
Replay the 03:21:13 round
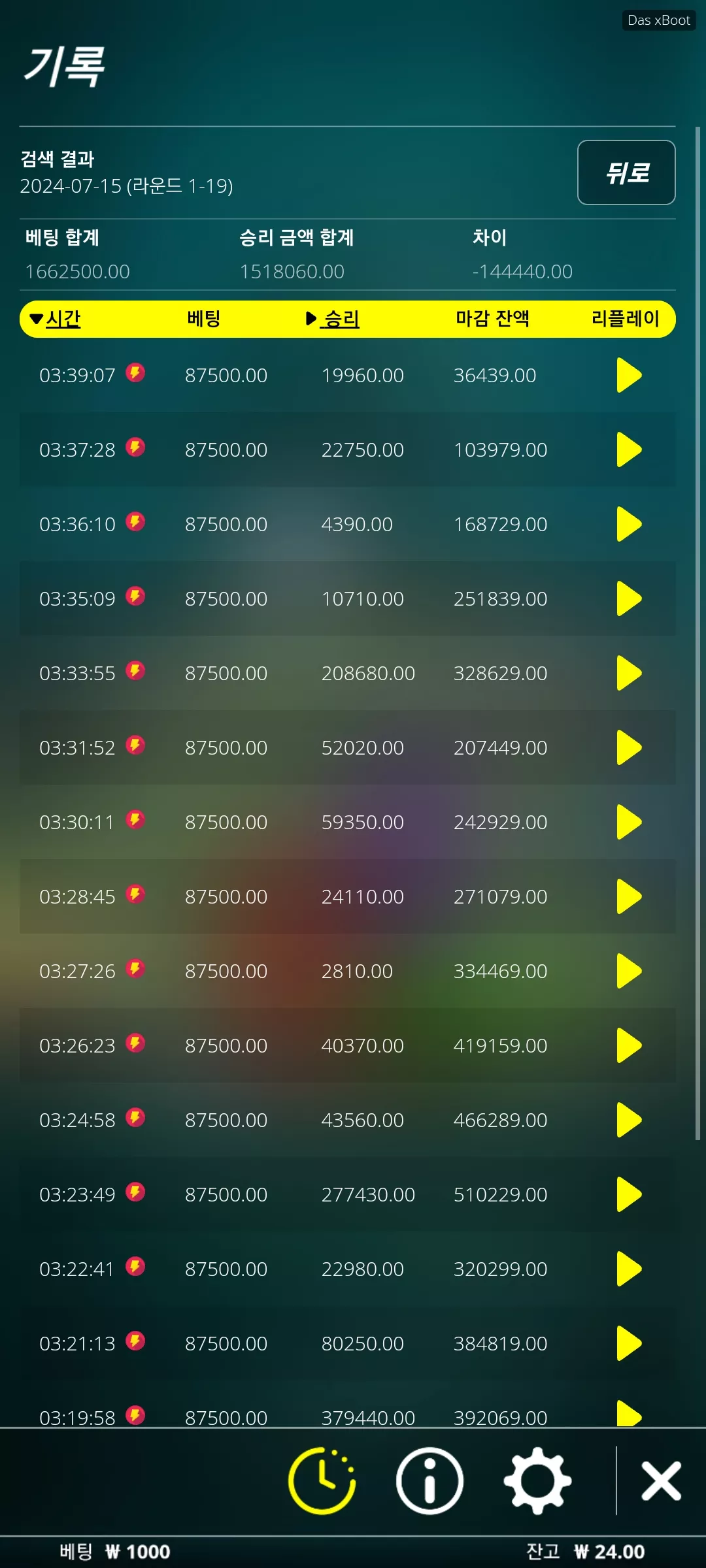click(629, 1343)
